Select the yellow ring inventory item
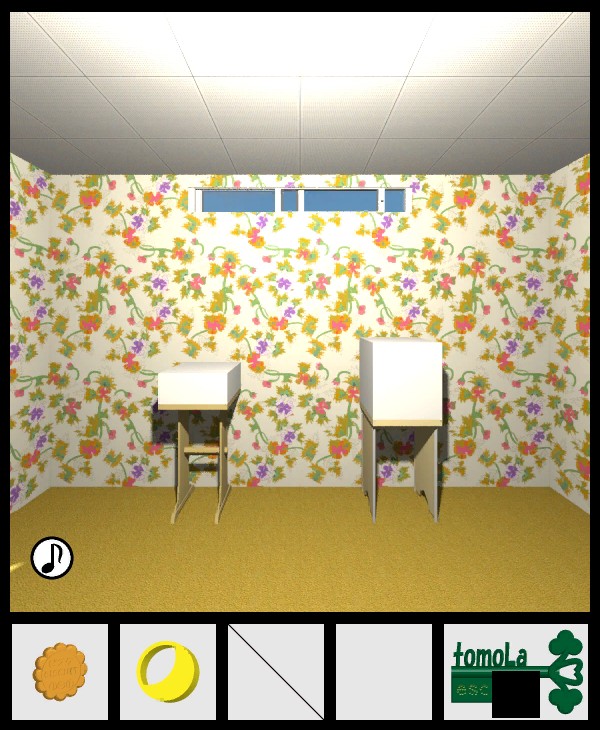Image resolution: width=600 pixels, height=730 pixels. (167, 670)
